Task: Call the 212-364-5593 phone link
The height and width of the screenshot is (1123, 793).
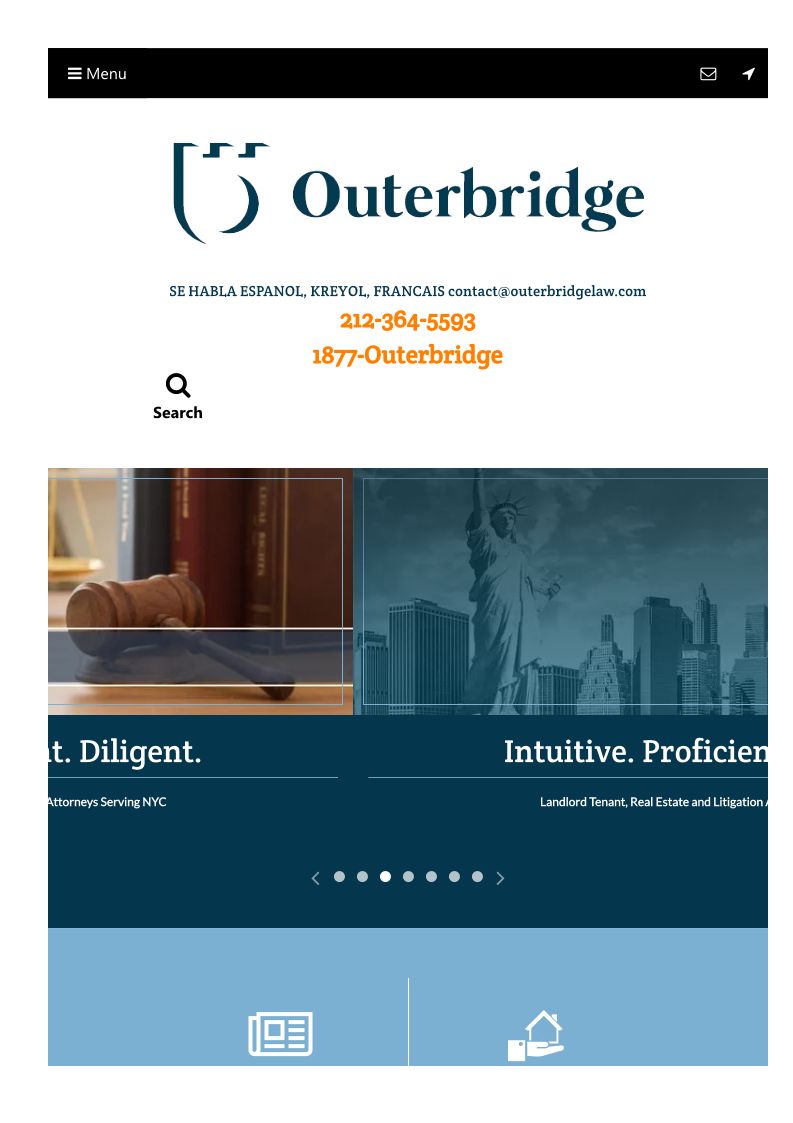Action: (x=408, y=320)
